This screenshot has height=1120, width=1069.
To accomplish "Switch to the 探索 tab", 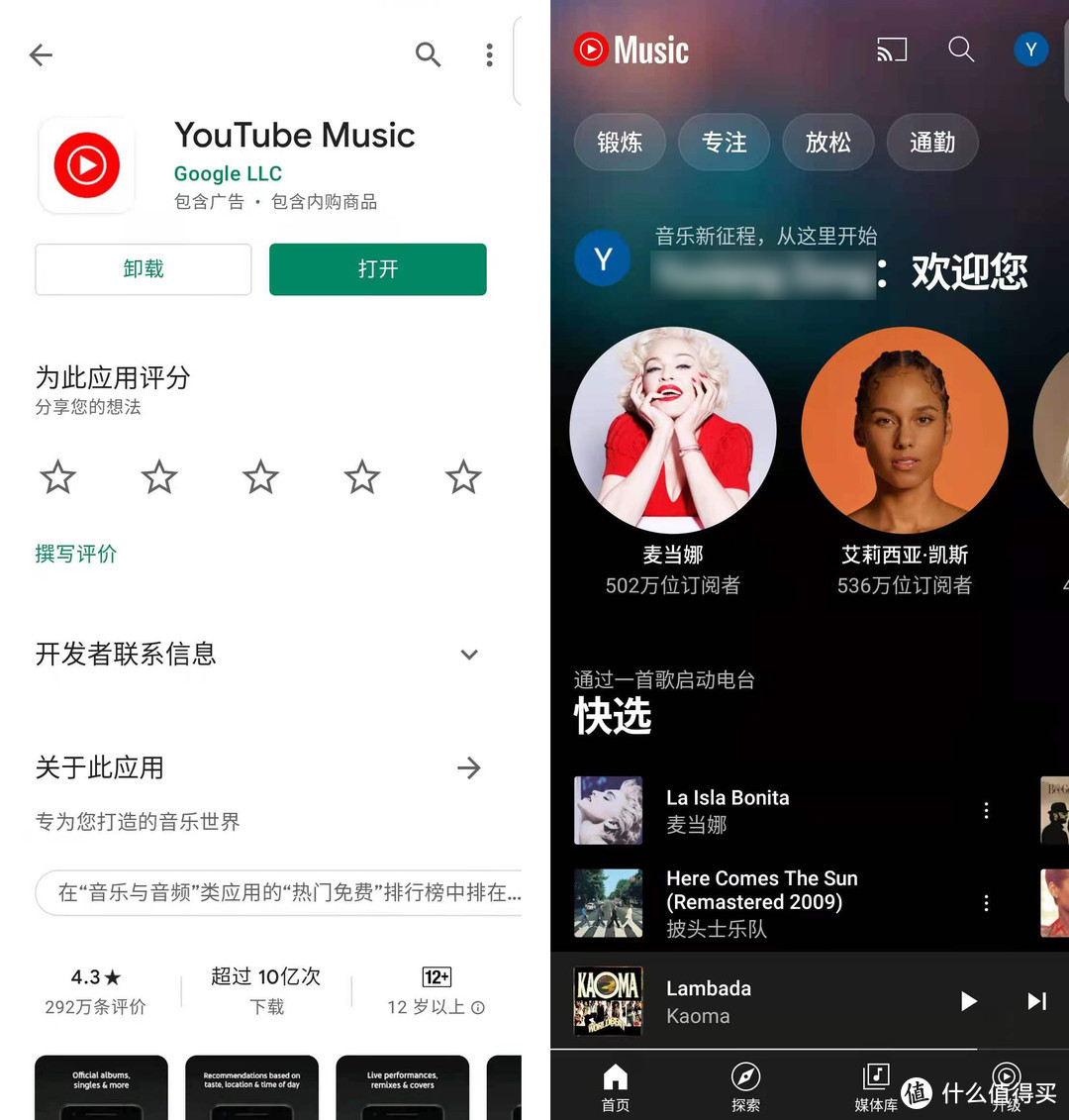I will (x=745, y=1086).
